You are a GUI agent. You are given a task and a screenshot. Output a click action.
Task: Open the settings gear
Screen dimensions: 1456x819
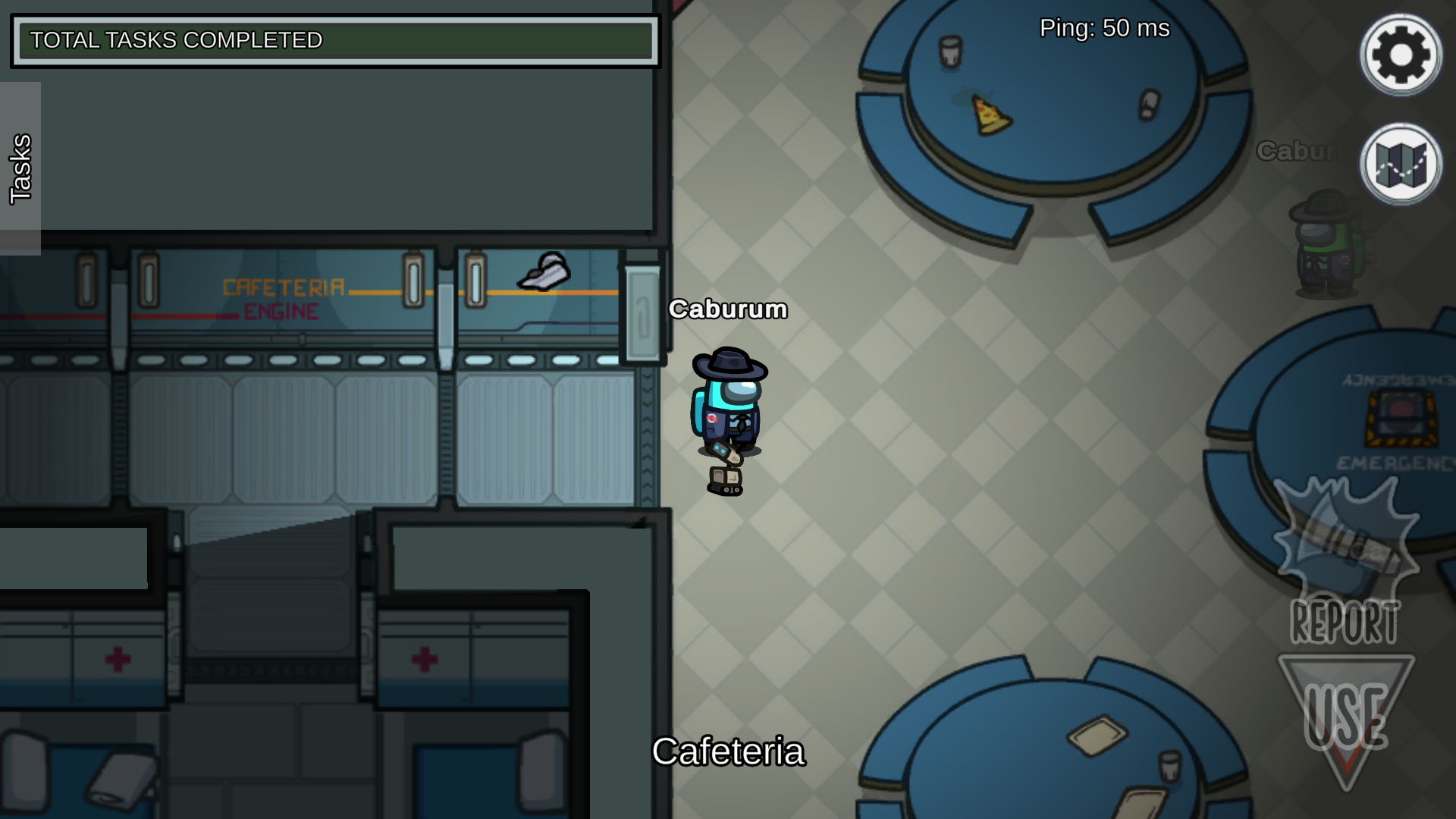(1401, 55)
